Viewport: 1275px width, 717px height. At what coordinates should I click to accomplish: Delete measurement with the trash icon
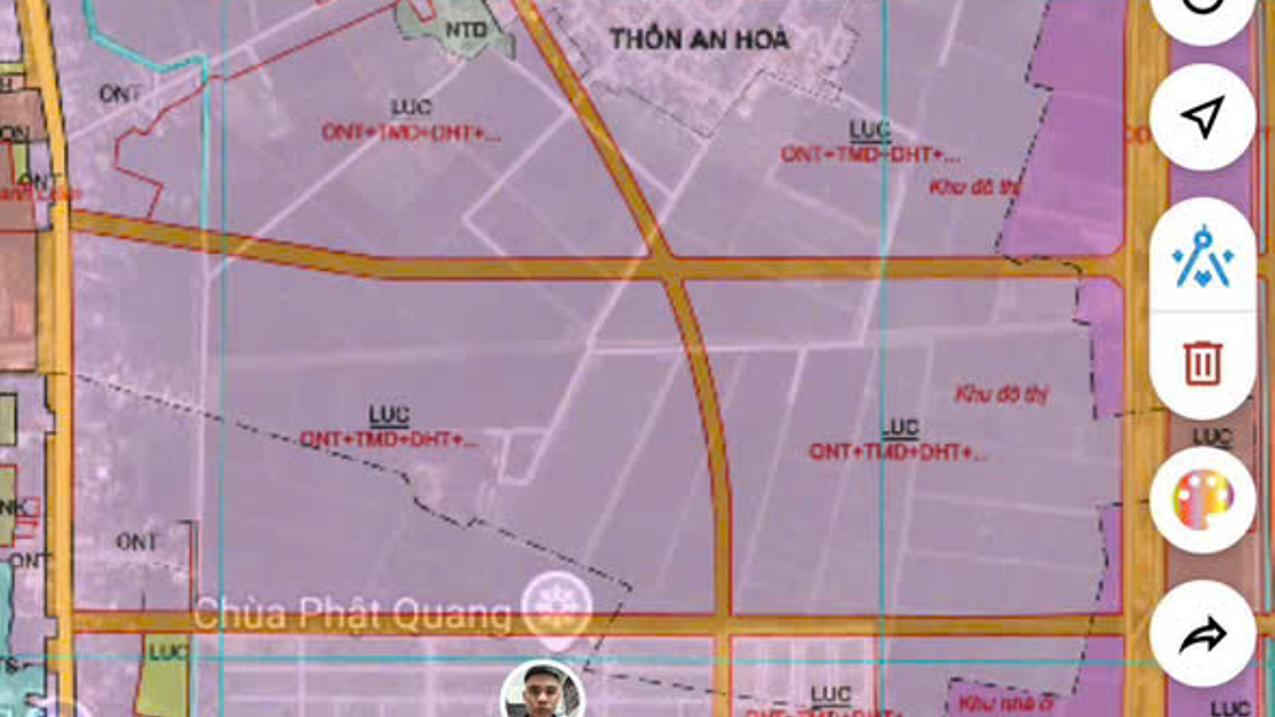1202,363
